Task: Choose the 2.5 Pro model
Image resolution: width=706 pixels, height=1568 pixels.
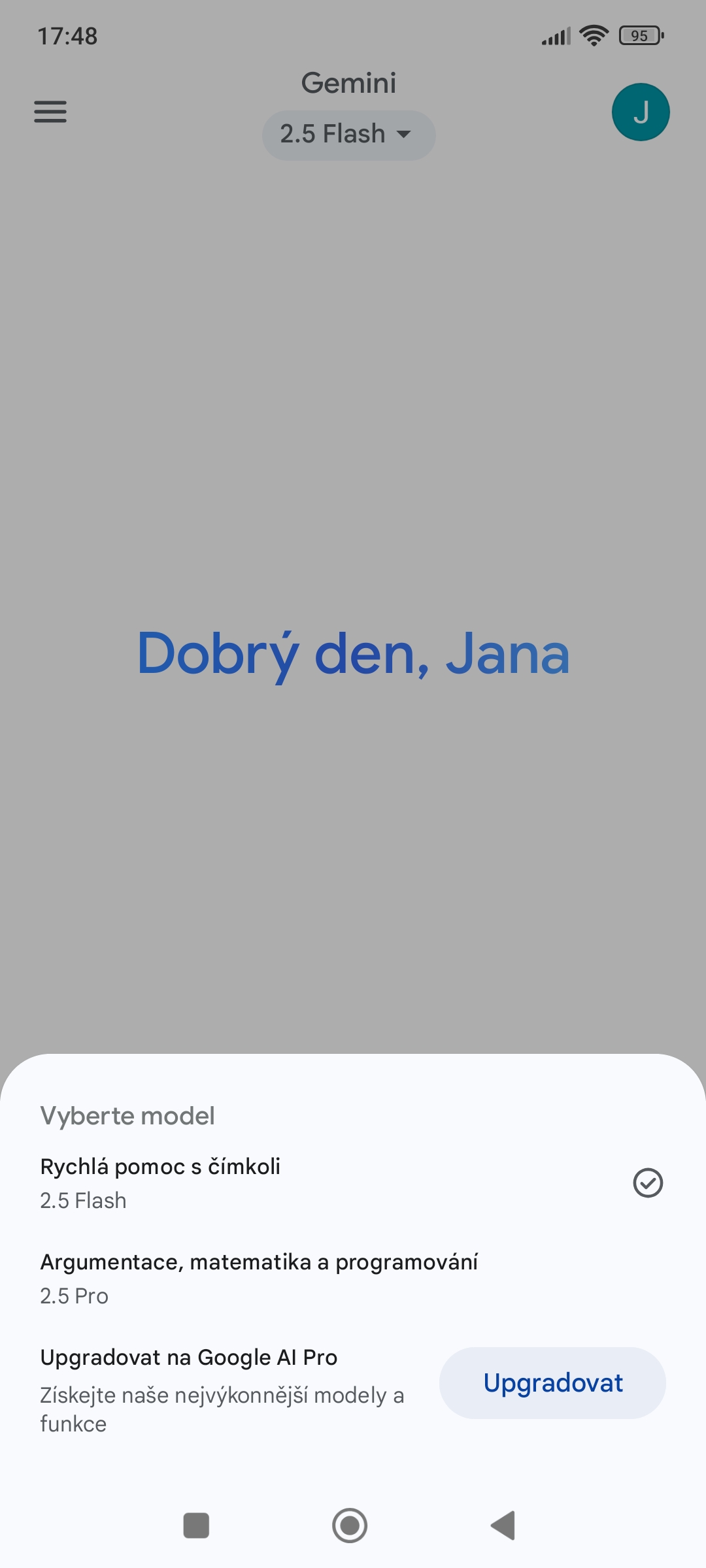Action: pyautogui.click(x=353, y=1278)
